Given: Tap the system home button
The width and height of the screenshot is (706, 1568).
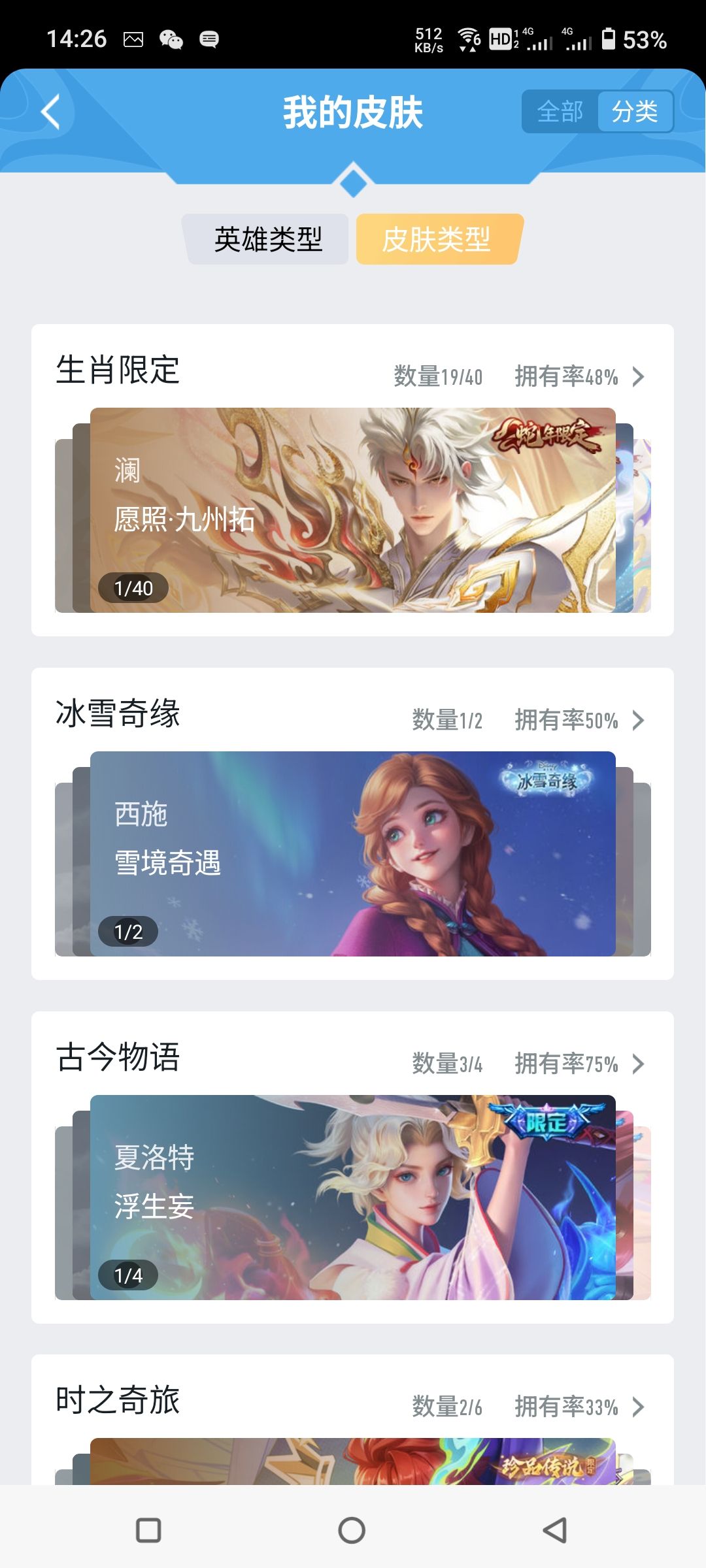Looking at the screenshot, I should 352,1529.
